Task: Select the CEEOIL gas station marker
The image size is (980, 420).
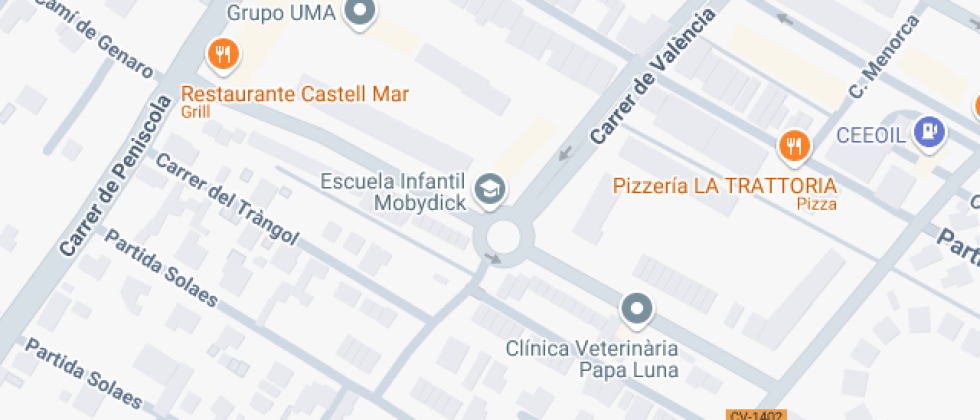Action: (930, 133)
